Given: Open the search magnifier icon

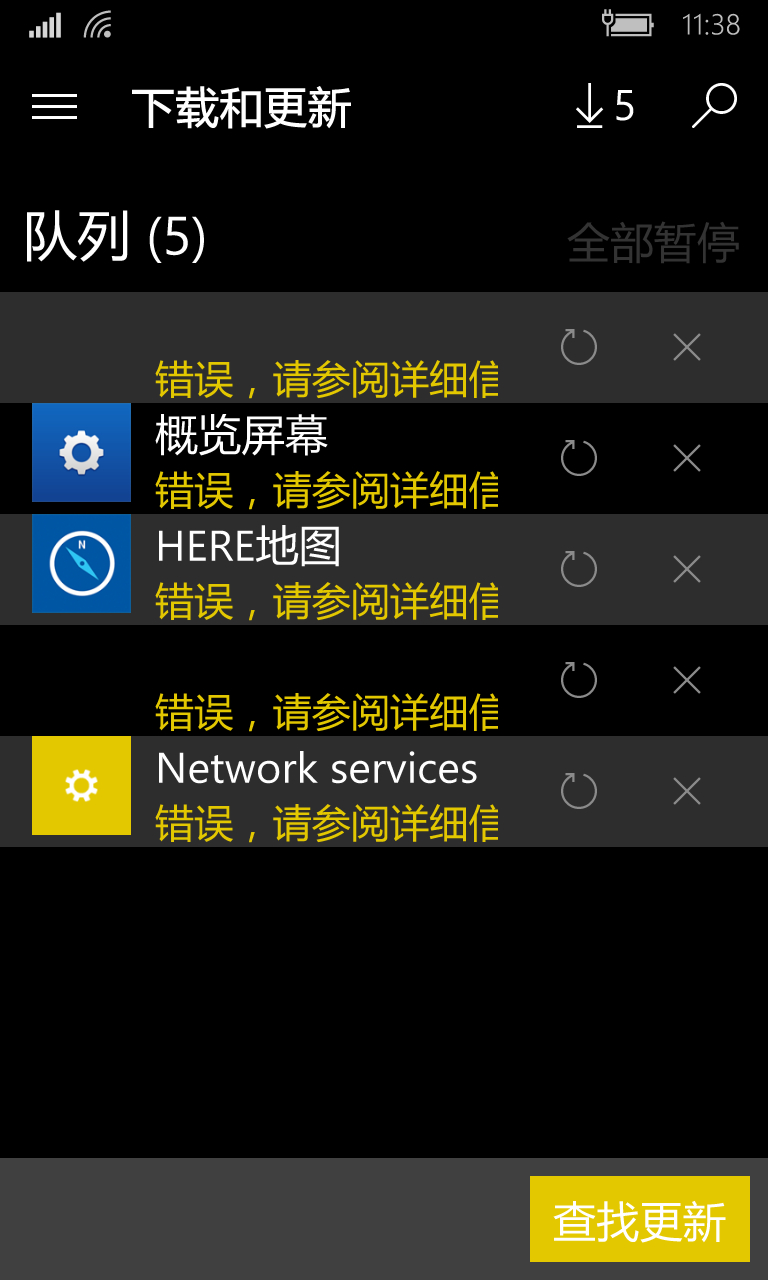Looking at the screenshot, I should pos(714,106).
